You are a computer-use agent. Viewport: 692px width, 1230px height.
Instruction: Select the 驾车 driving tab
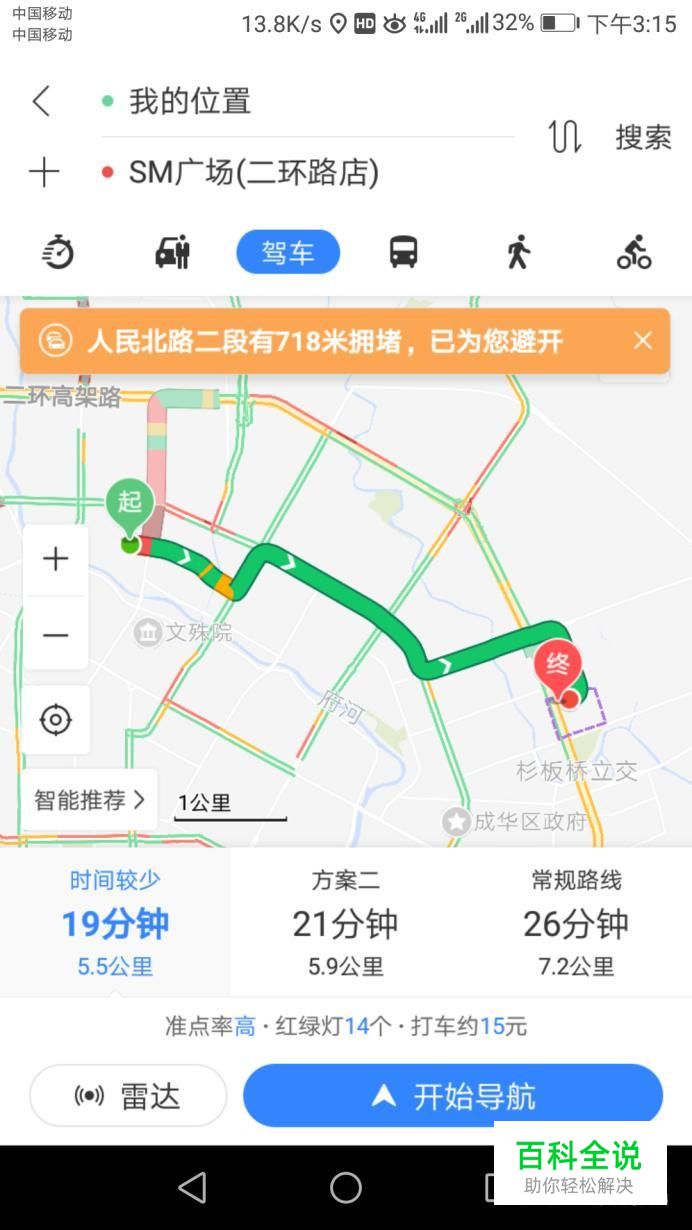click(x=288, y=252)
